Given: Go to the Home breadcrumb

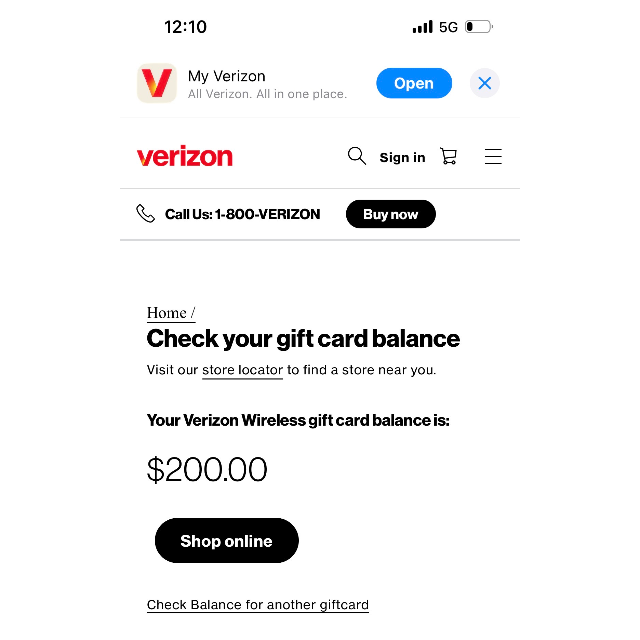Looking at the screenshot, I should point(166,313).
